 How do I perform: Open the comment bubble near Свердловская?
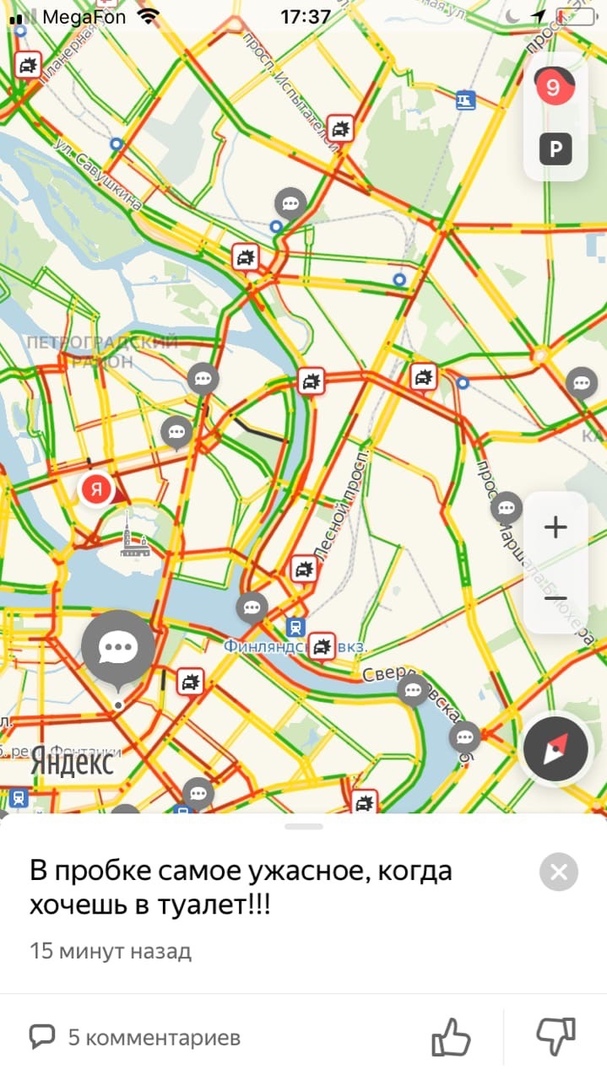click(x=412, y=689)
